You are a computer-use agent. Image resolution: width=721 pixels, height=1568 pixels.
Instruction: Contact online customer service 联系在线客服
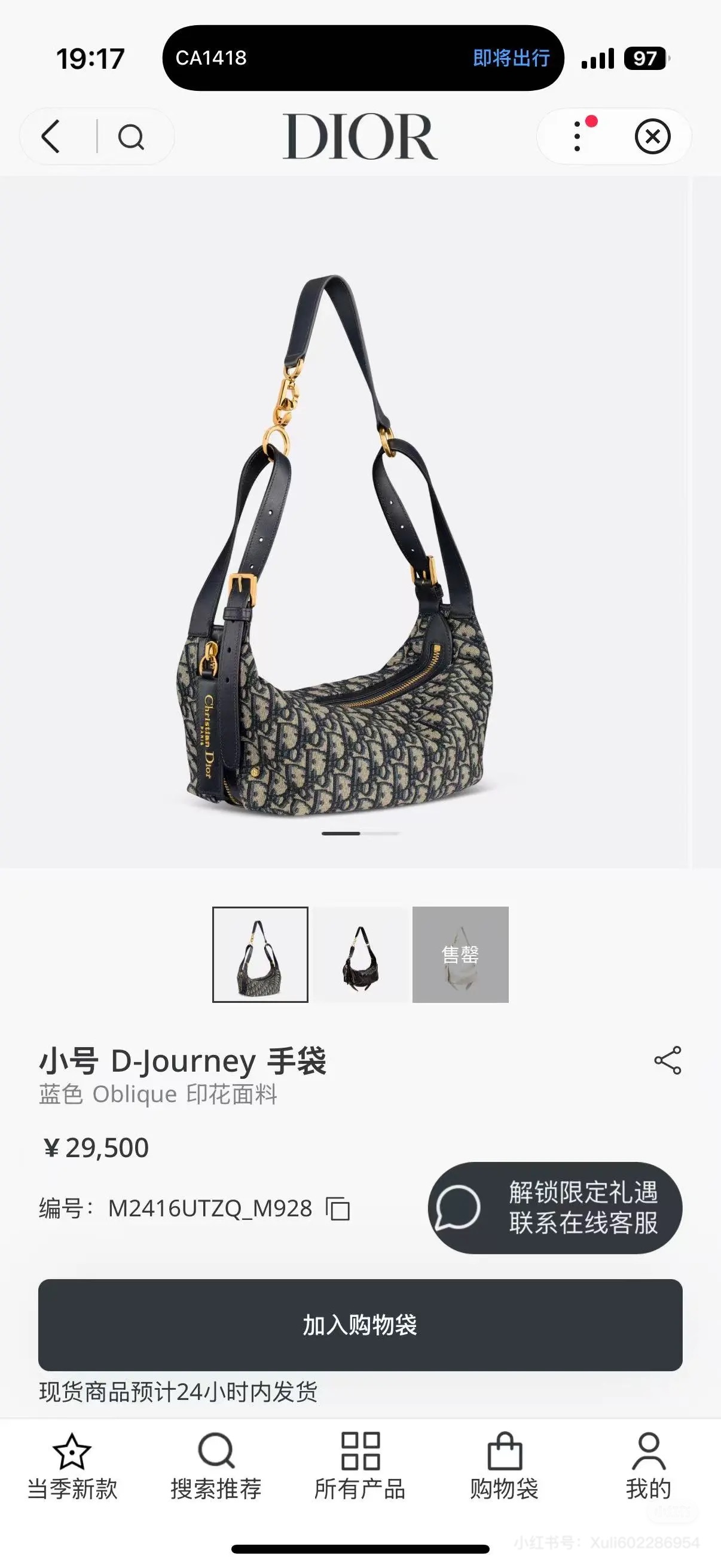pyautogui.click(x=555, y=1207)
